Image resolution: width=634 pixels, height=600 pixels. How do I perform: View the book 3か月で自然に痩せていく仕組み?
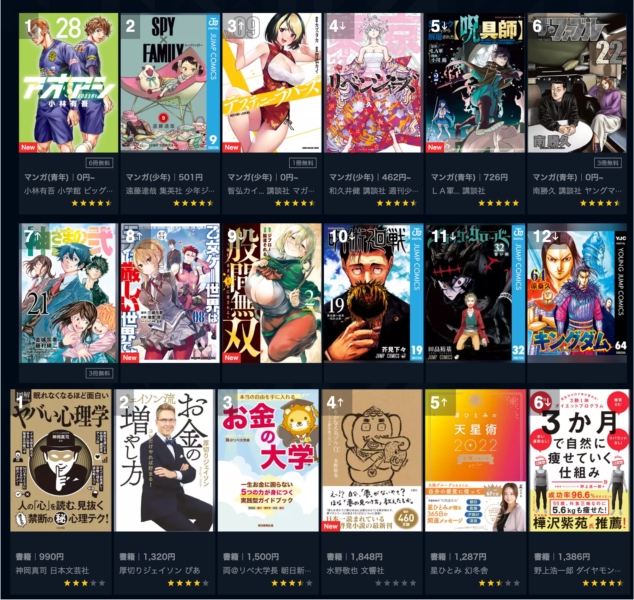click(576, 460)
